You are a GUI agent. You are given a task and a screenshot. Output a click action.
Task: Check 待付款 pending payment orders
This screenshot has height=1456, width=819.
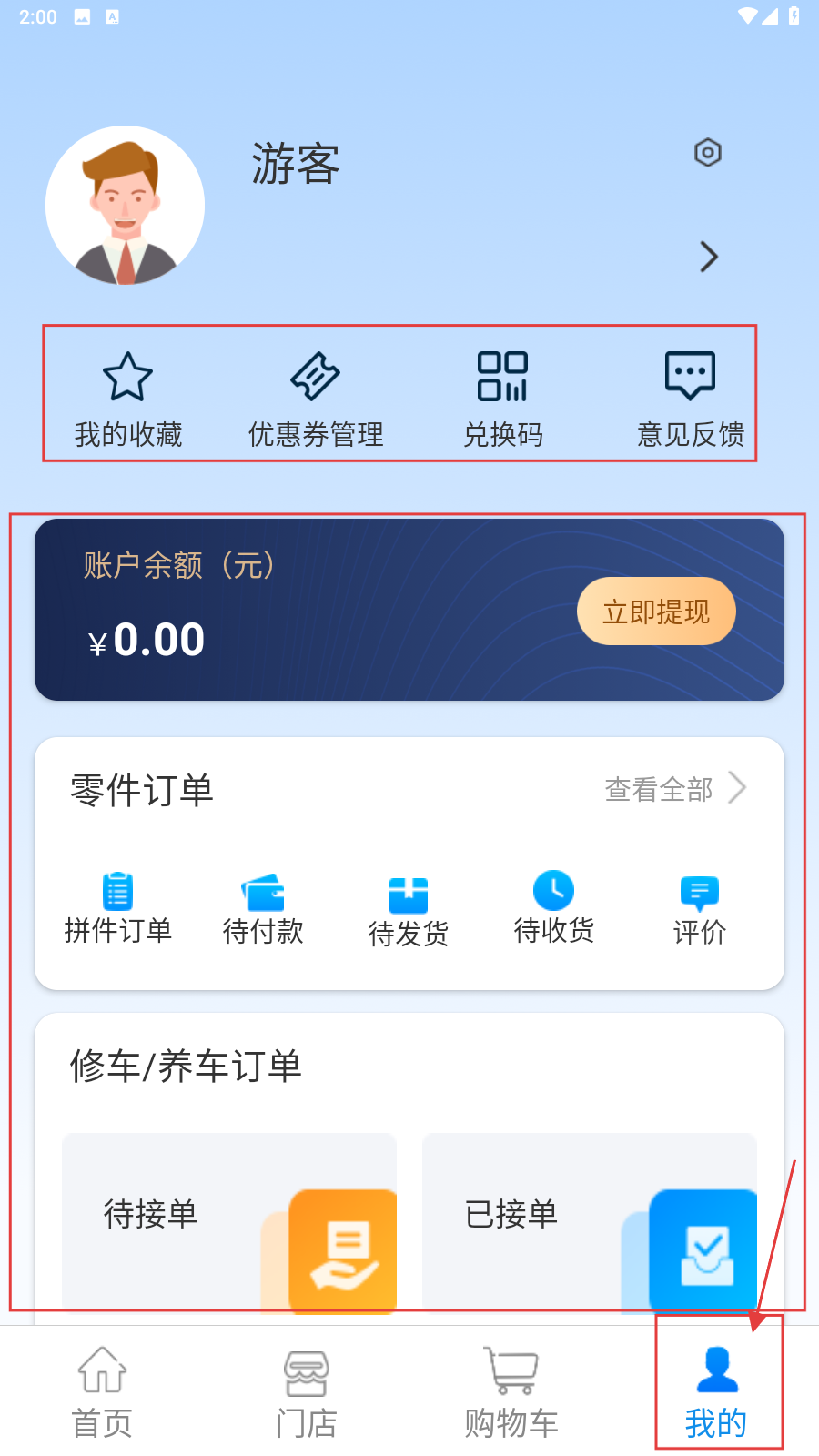263,908
